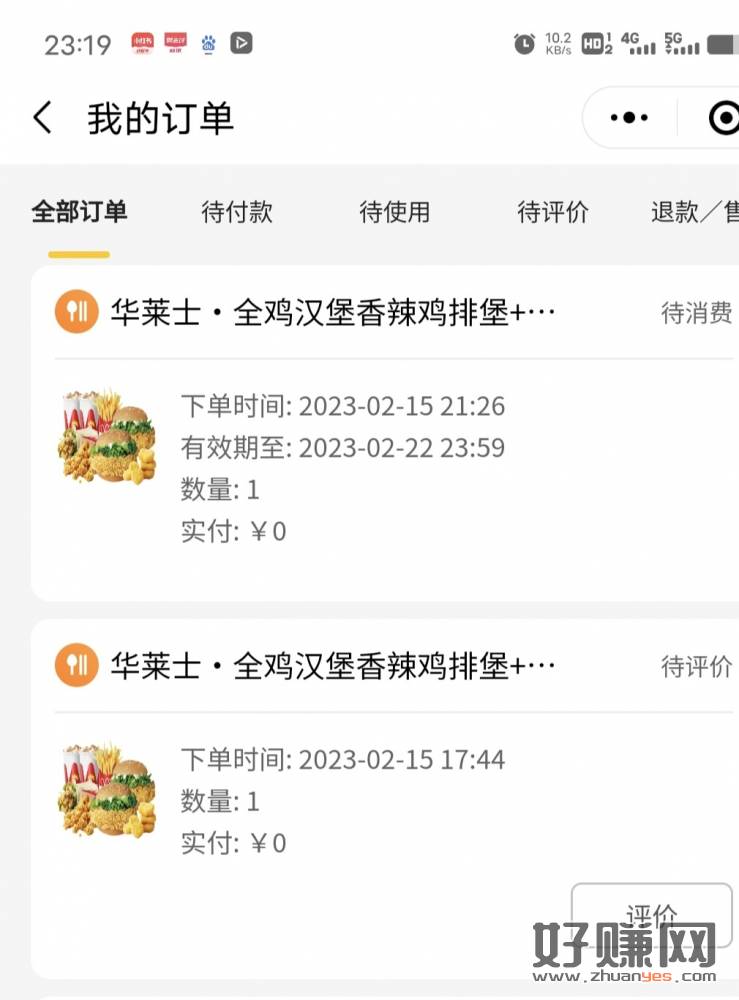Show orders under 待评价 tab
Image resolution: width=739 pixels, height=1000 pixels.
[x=553, y=212]
